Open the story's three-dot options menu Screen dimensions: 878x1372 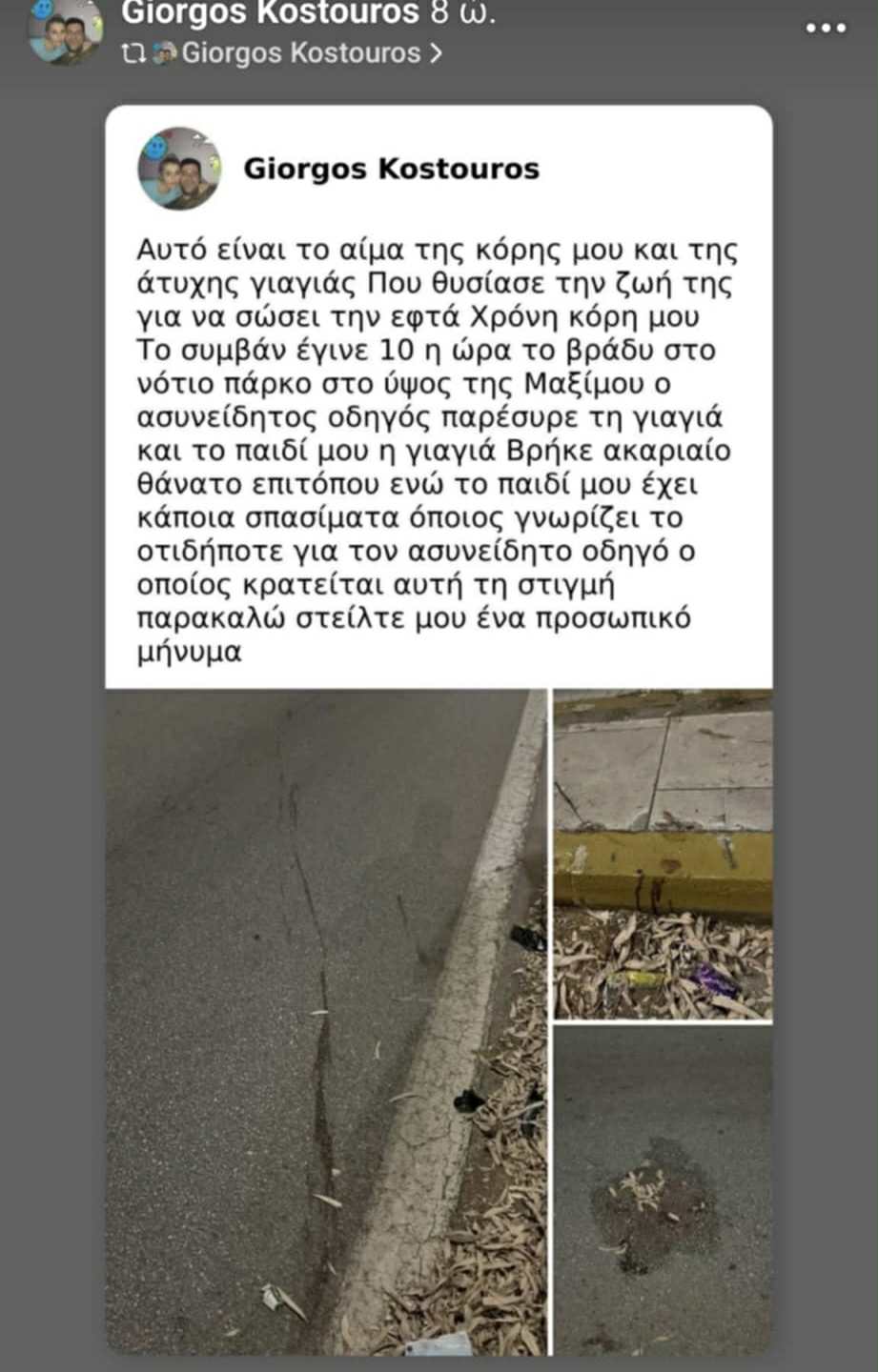coord(826,28)
